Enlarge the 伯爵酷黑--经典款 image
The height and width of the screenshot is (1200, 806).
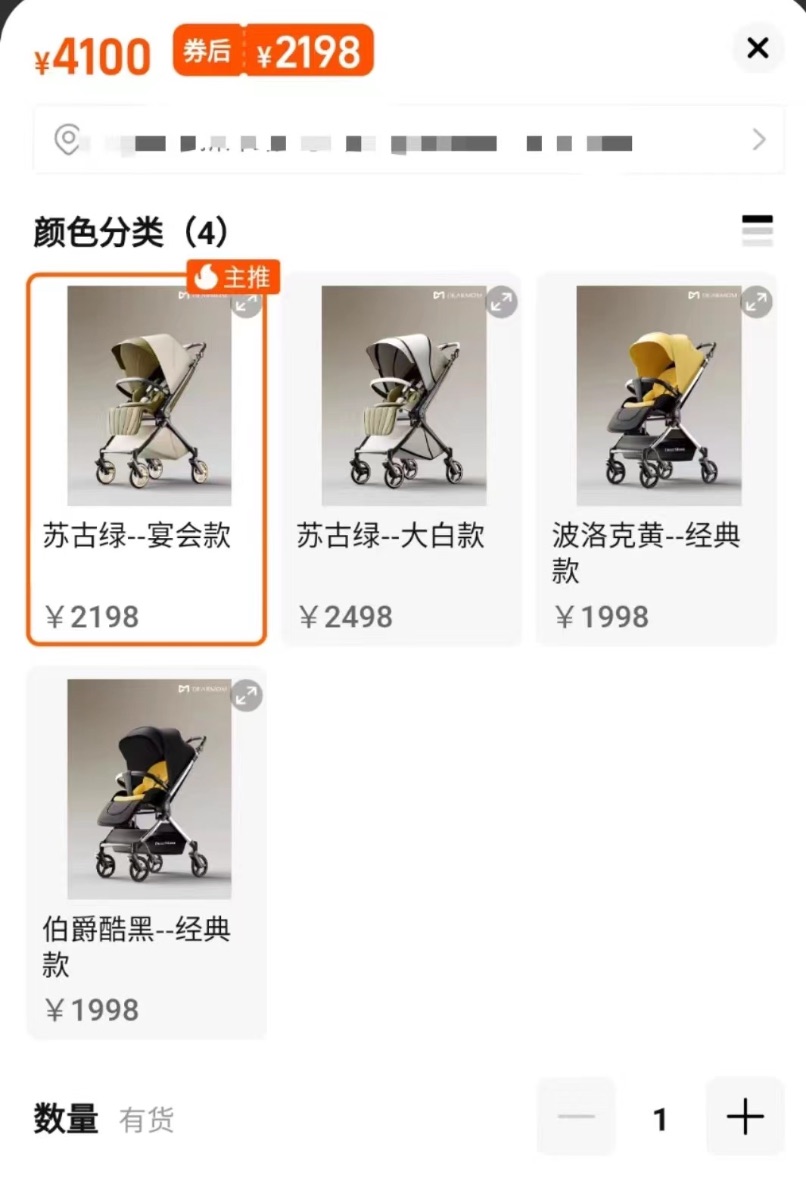pyautogui.click(x=247, y=696)
